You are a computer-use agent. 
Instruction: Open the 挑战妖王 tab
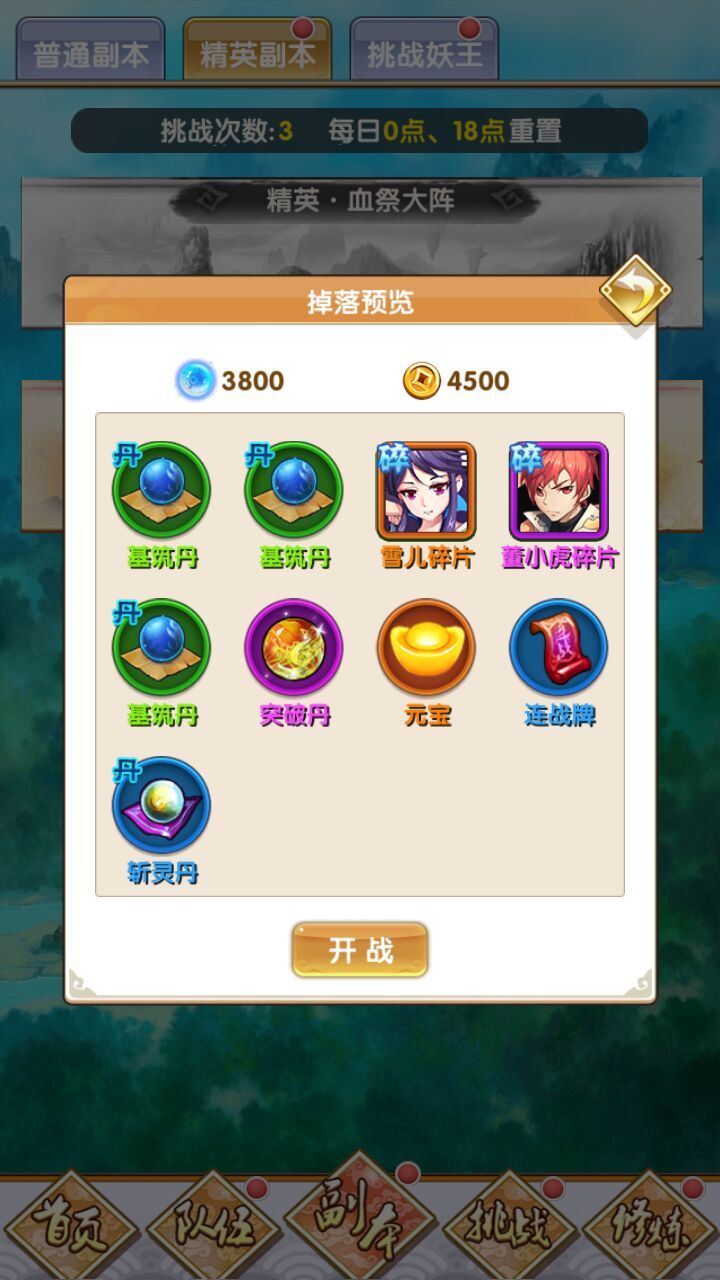424,54
